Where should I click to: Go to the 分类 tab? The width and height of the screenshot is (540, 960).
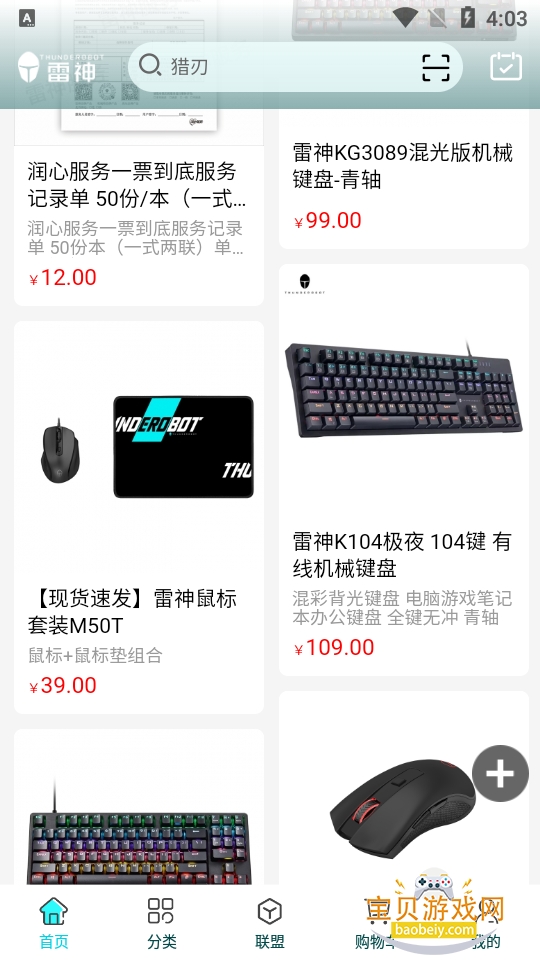coord(162,923)
